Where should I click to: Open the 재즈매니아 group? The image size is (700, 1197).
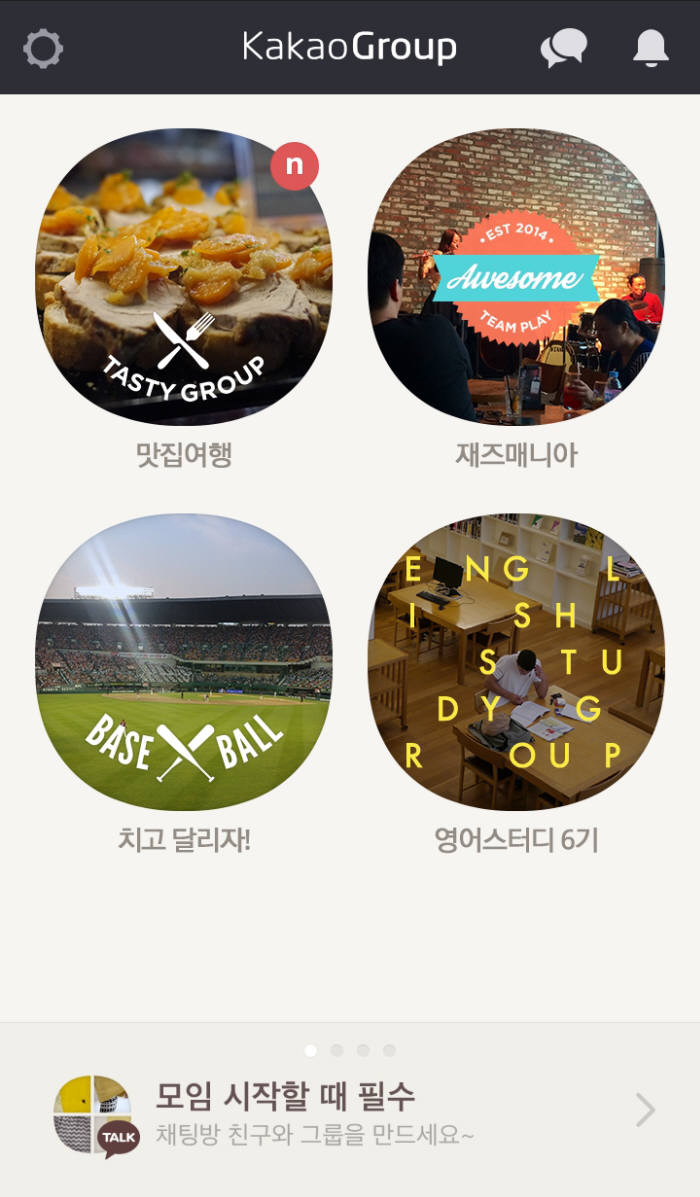click(516, 277)
